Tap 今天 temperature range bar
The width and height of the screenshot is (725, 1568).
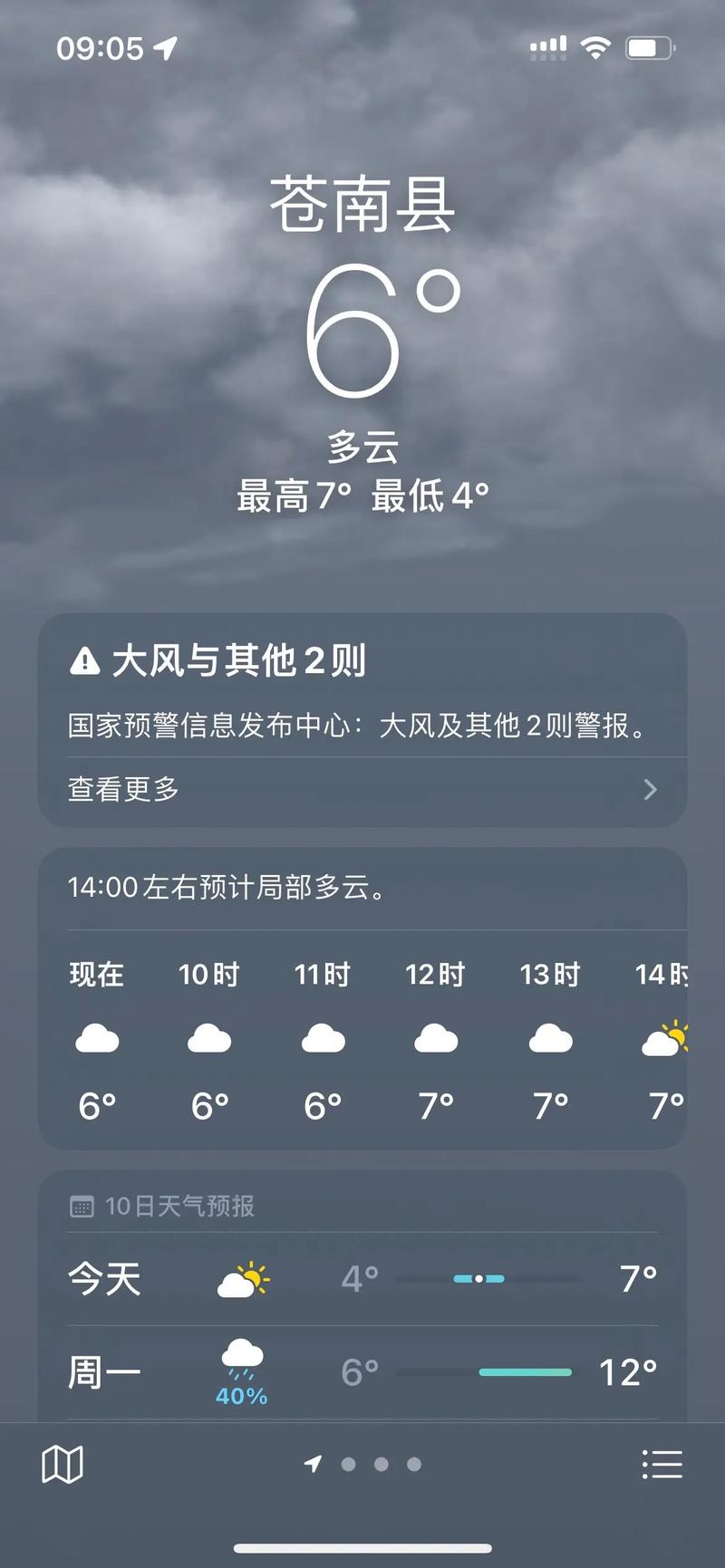[x=479, y=1277]
